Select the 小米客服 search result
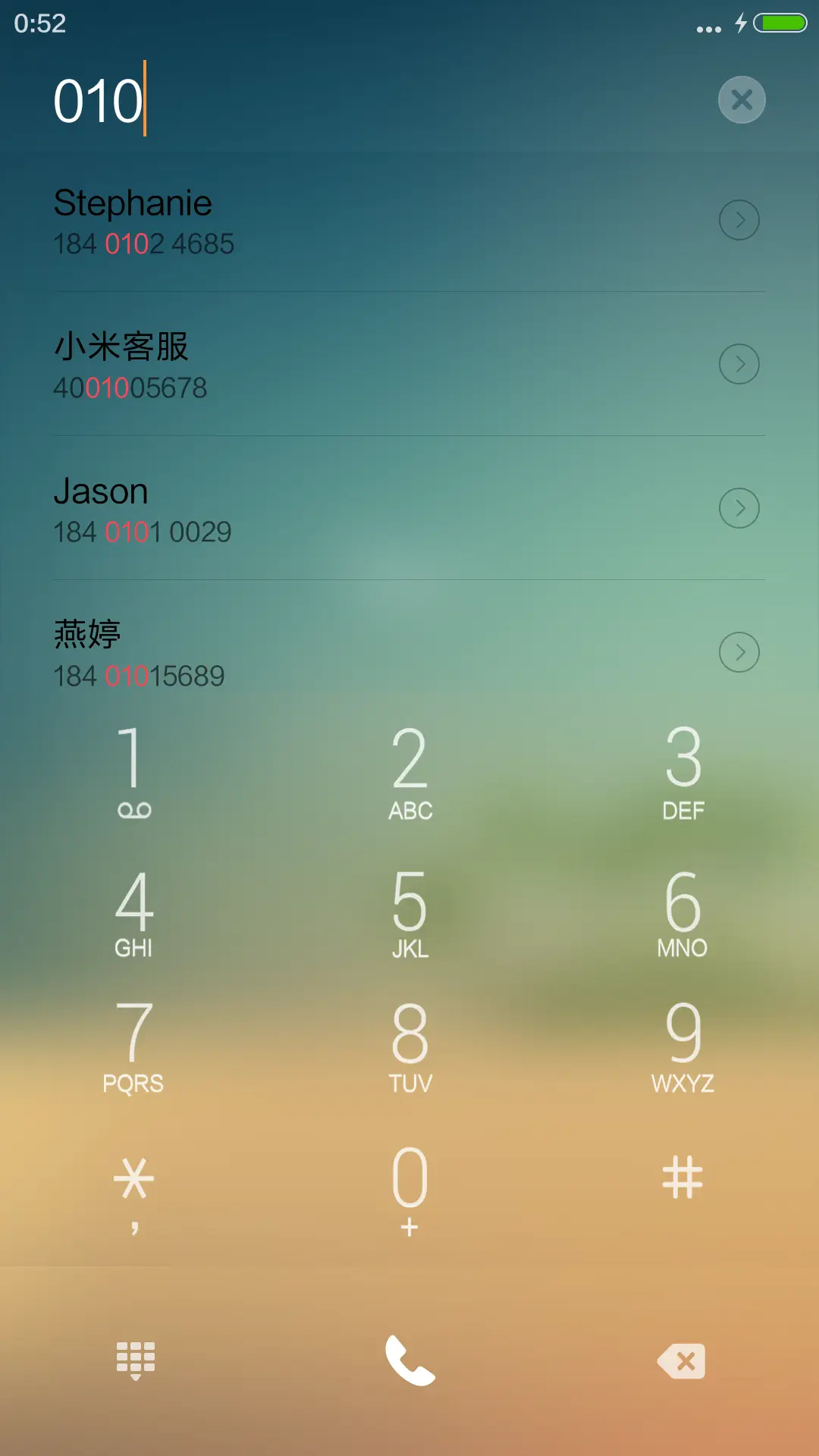The image size is (819, 1456). click(303, 364)
